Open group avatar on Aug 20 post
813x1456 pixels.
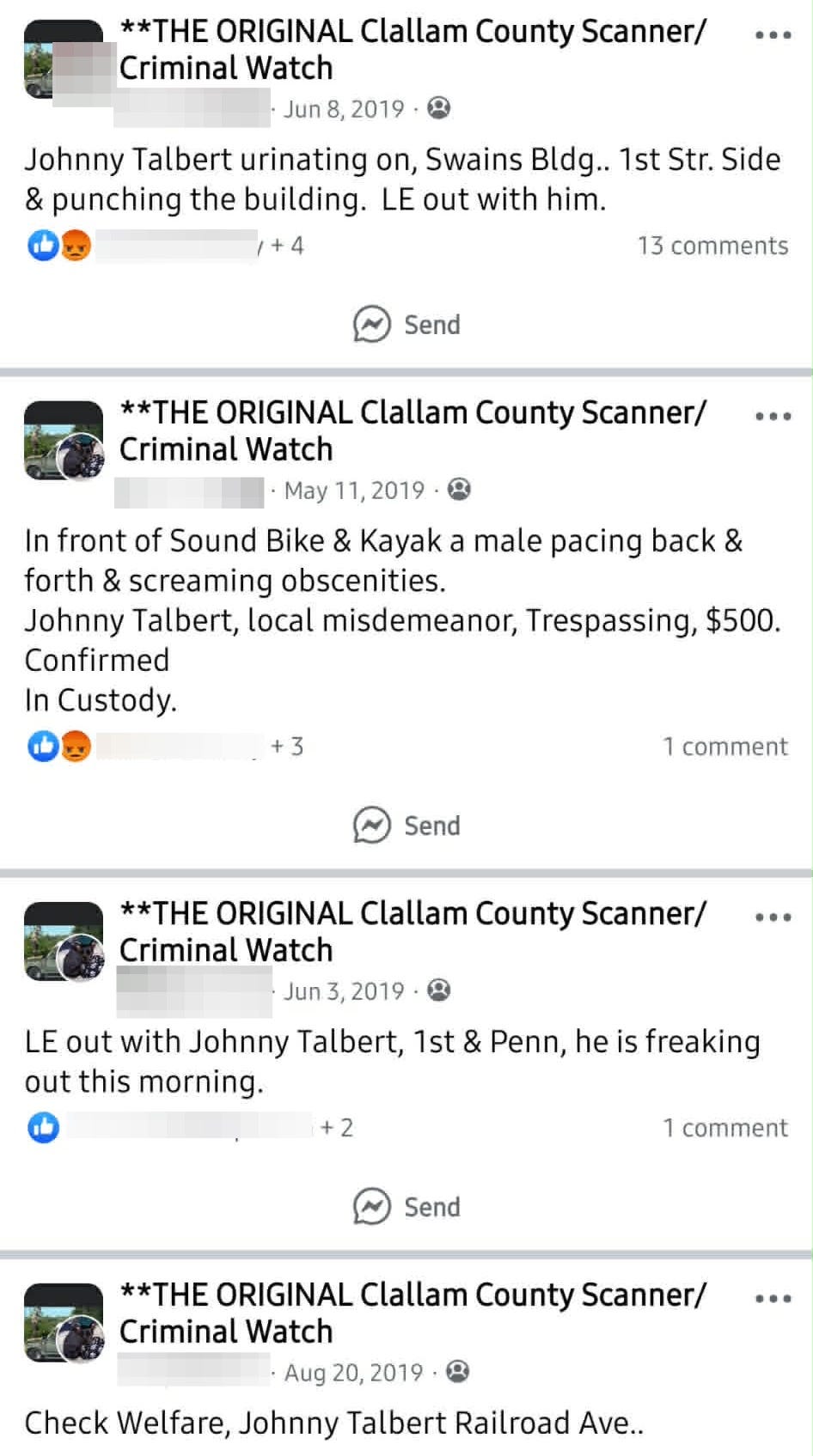[64, 1323]
